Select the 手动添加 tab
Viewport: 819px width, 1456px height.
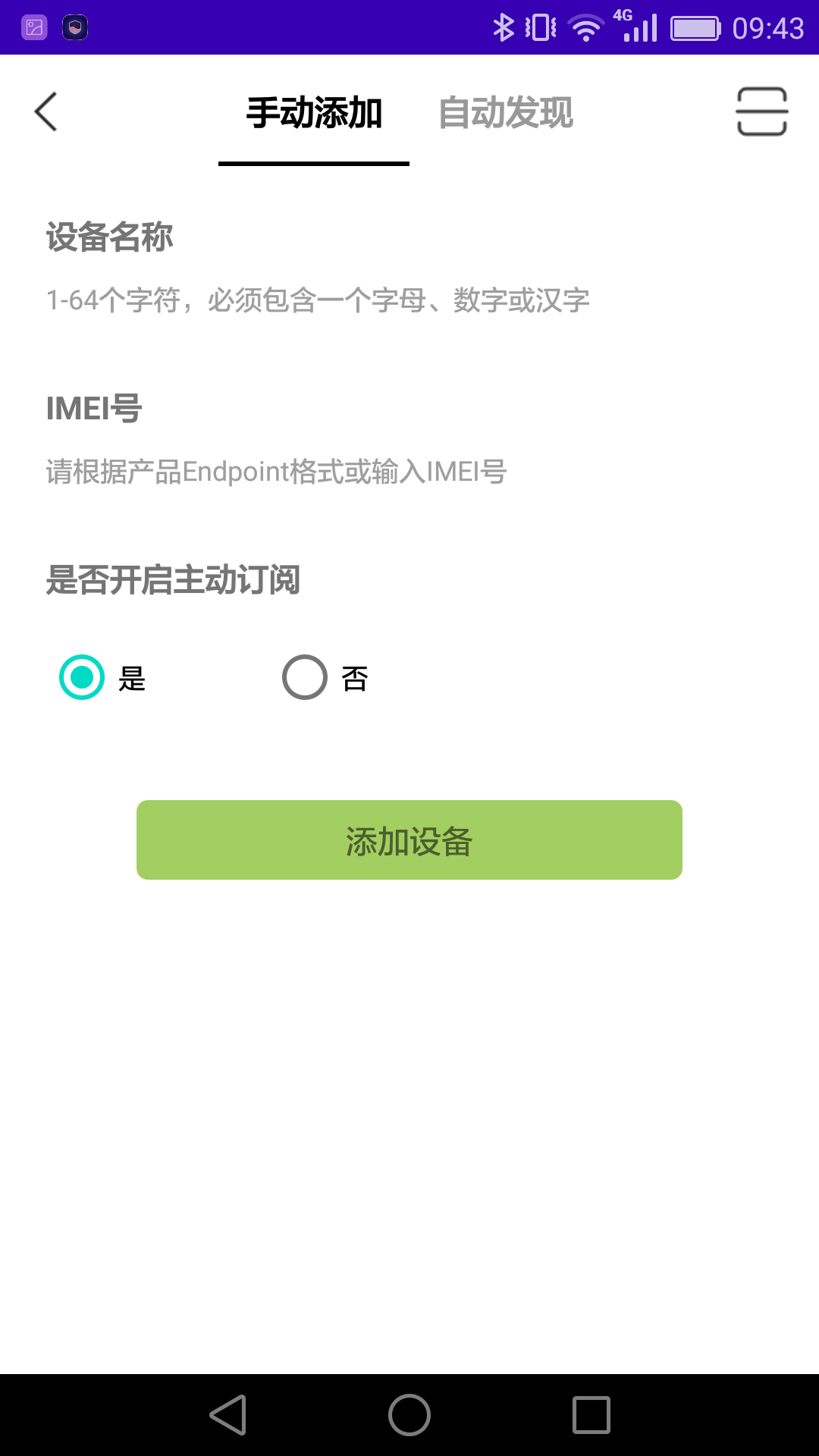pyautogui.click(x=314, y=113)
